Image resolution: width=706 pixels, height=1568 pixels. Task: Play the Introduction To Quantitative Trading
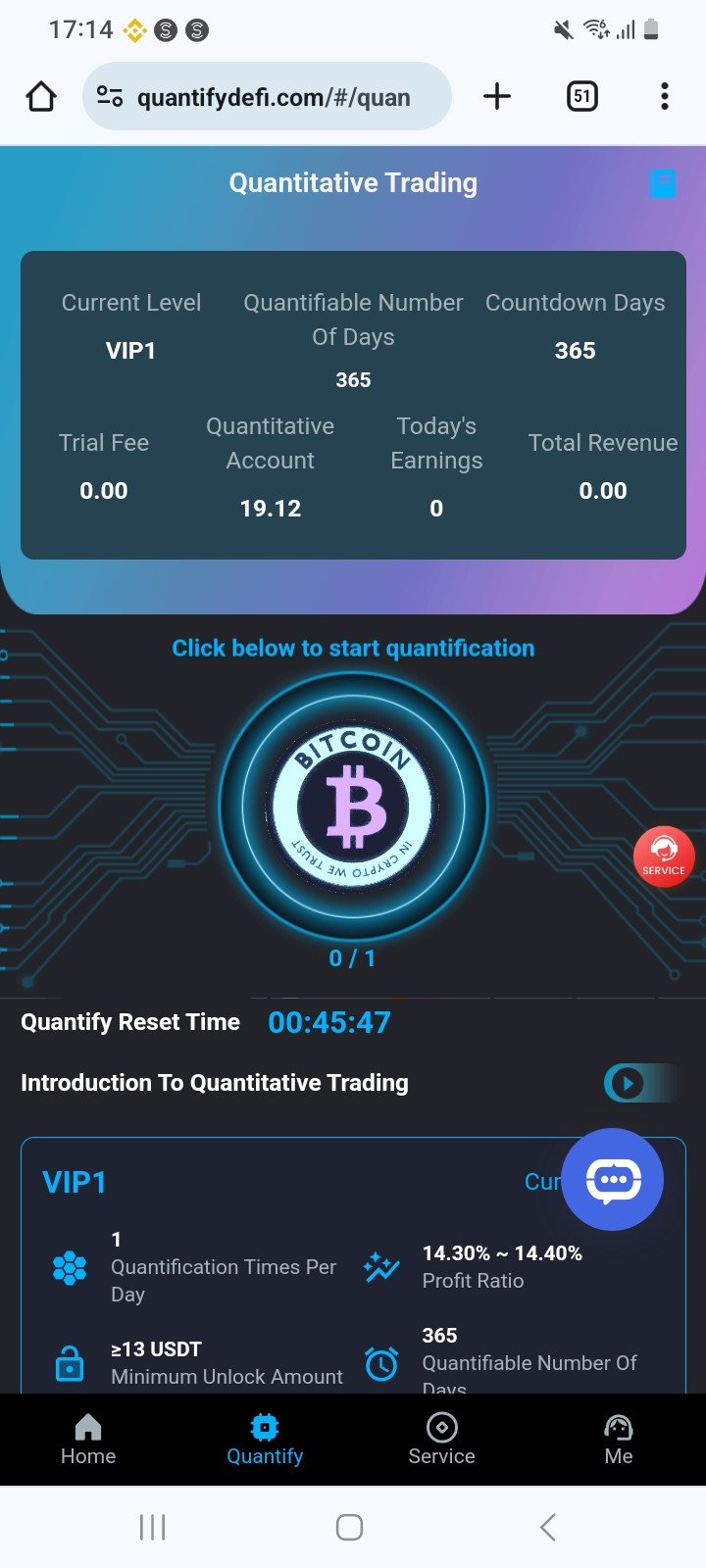(629, 1083)
